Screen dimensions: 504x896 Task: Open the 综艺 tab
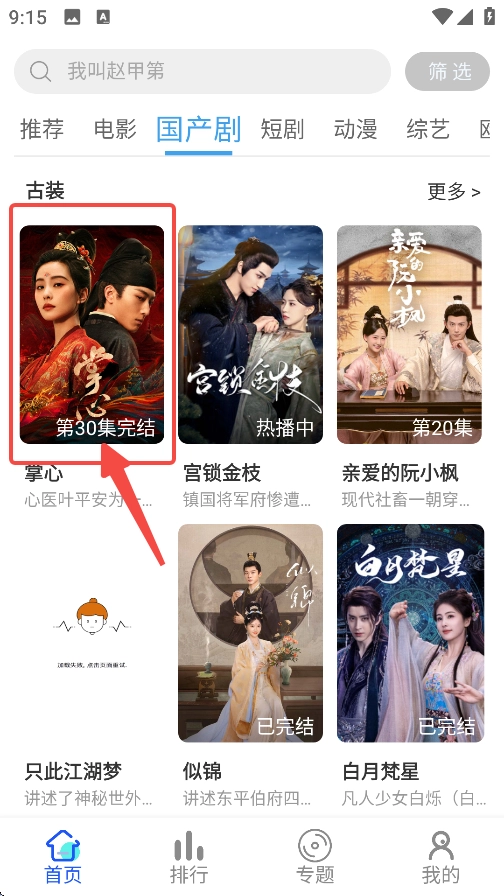[x=428, y=129]
